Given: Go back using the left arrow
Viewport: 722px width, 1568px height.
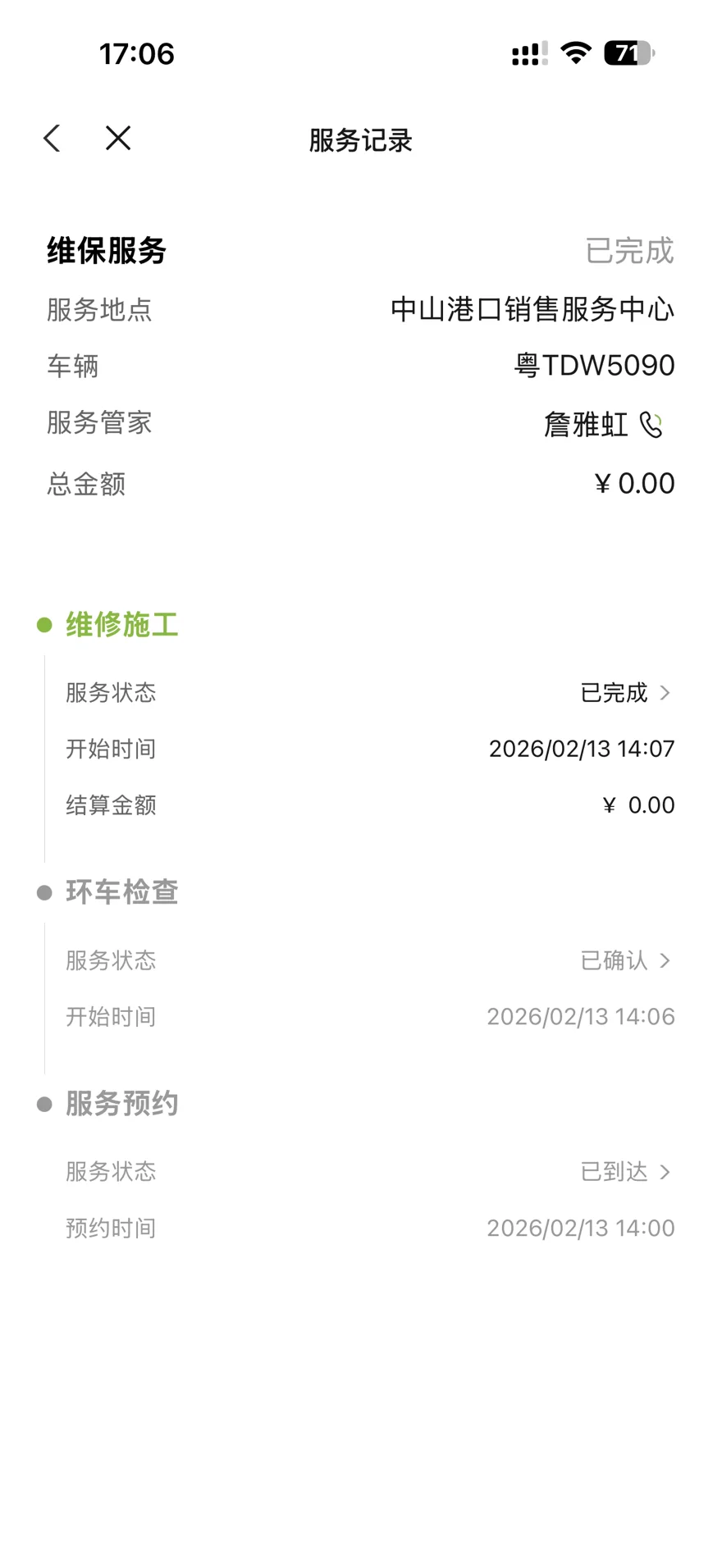Looking at the screenshot, I should tap(52, 139).
